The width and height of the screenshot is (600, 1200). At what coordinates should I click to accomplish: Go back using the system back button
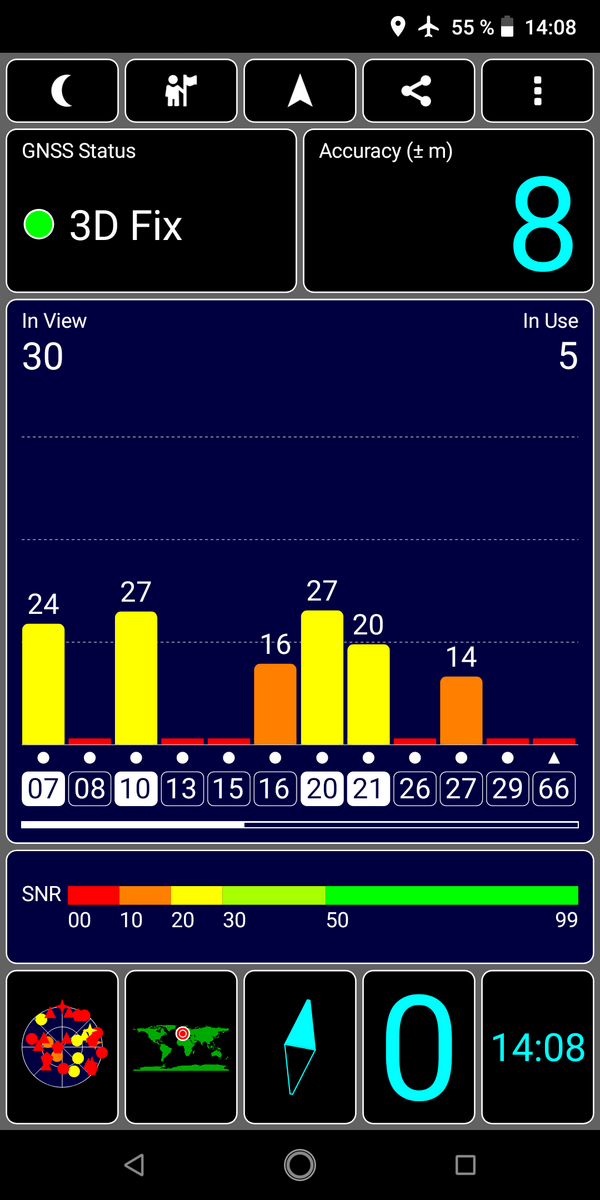click(x=134, y=1165)
